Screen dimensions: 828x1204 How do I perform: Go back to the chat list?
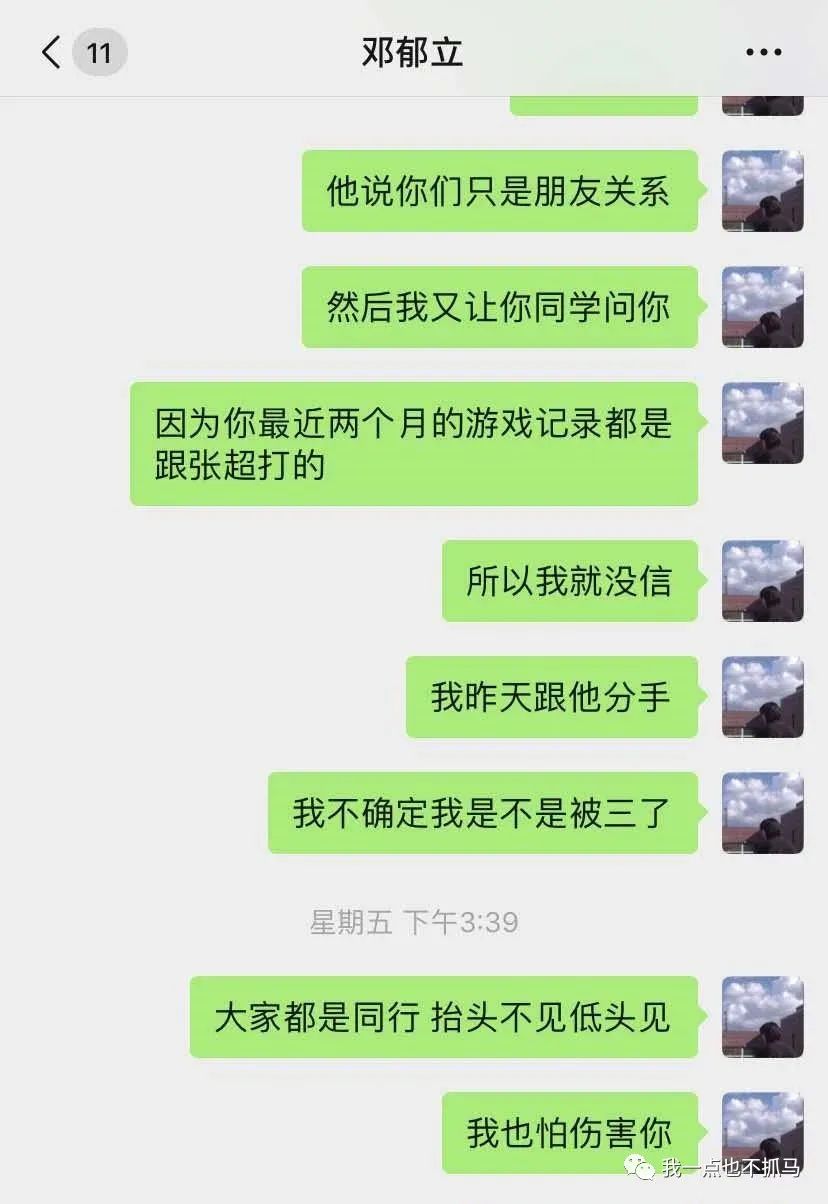(52, 52)
